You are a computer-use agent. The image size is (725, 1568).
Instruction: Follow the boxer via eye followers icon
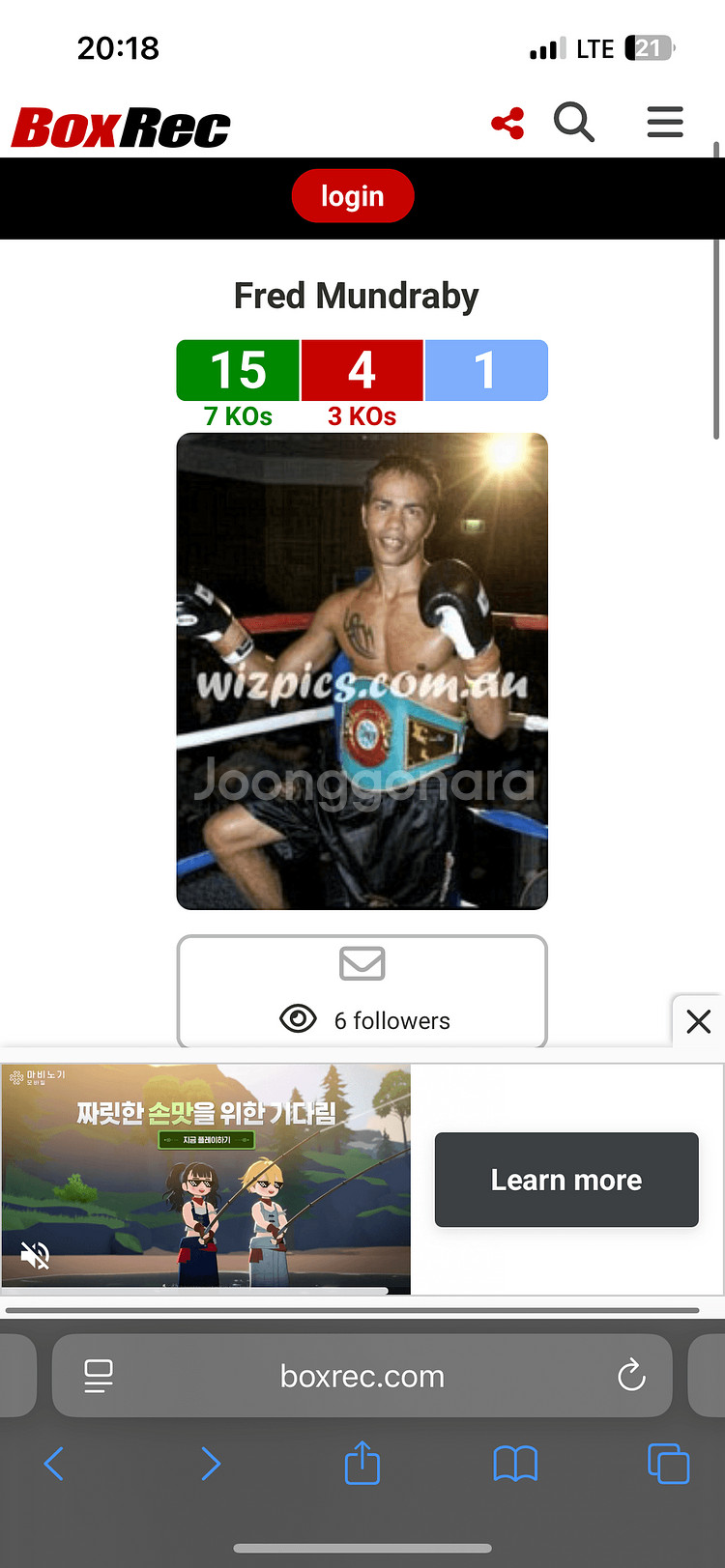(298, 1019)
